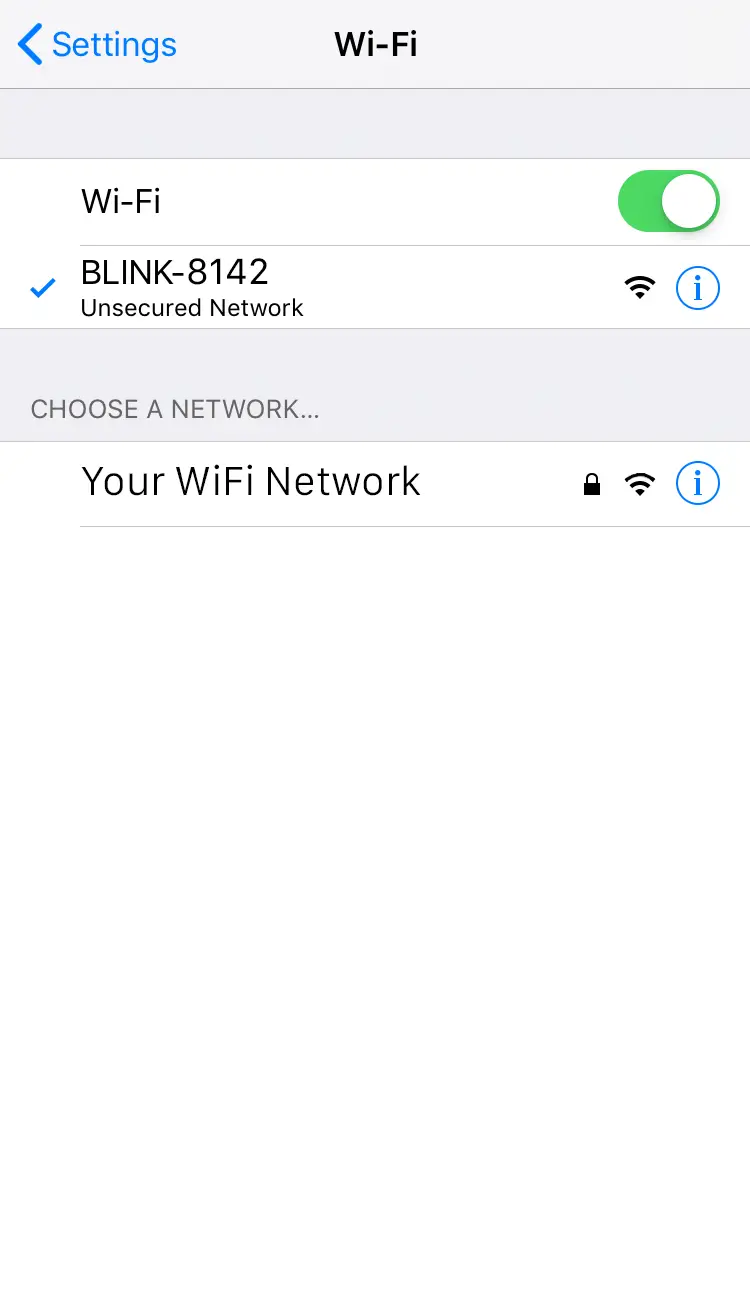This screenshot has width=750, height=1294.
Task: Select the BLINK-8142 network row
Action: point(300,287)
